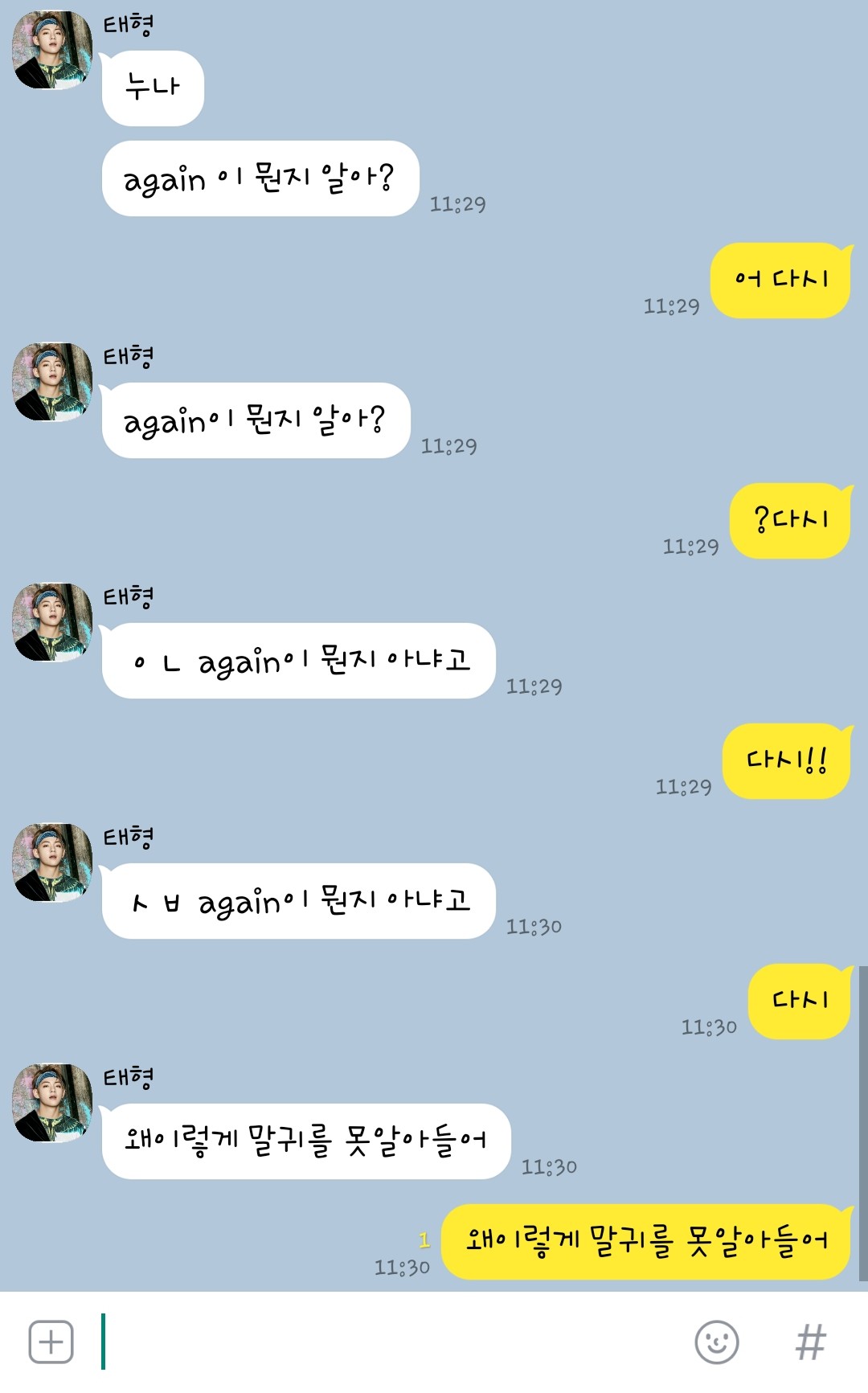Open the plus attachment menu

(51, 1342)
